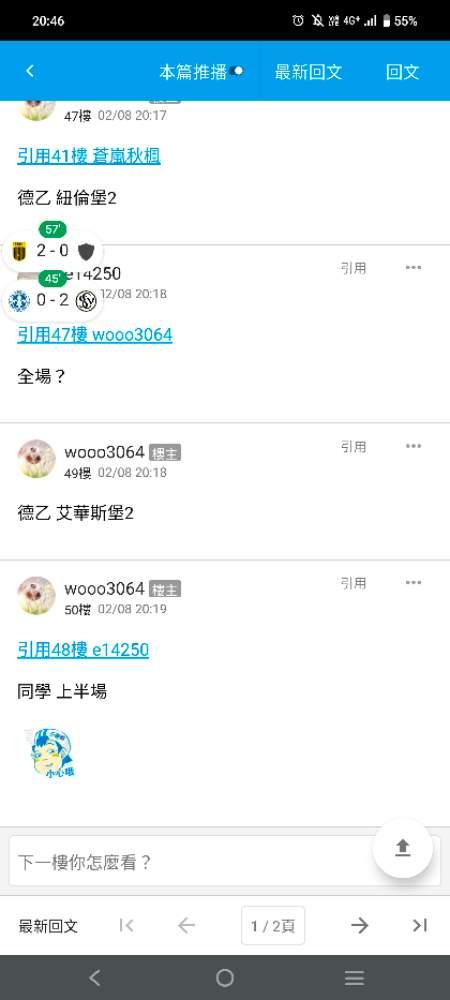Tap 最新回文 in the bottom pagination bar
The height and width of the screenshot is (1000, 450).
48,926
